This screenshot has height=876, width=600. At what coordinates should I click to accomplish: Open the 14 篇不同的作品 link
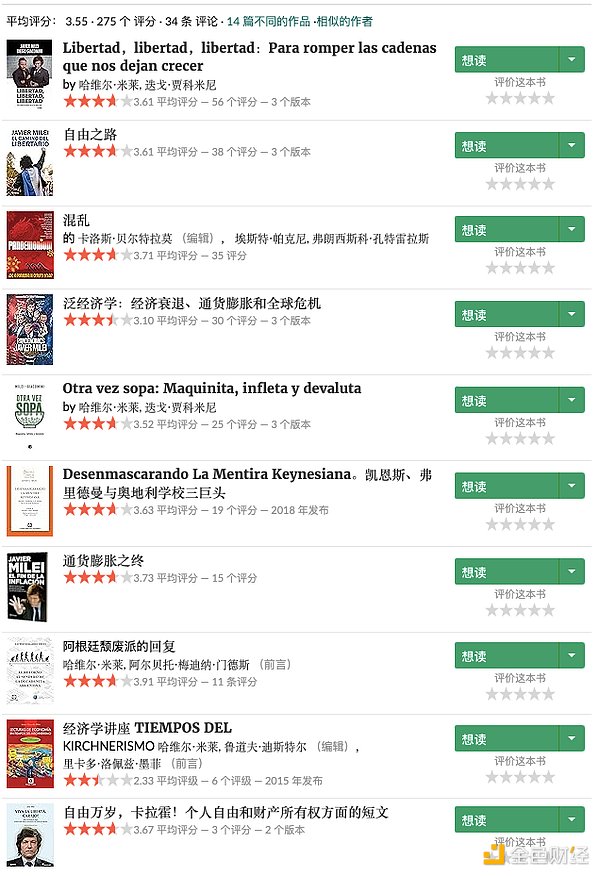click(269, 21)
